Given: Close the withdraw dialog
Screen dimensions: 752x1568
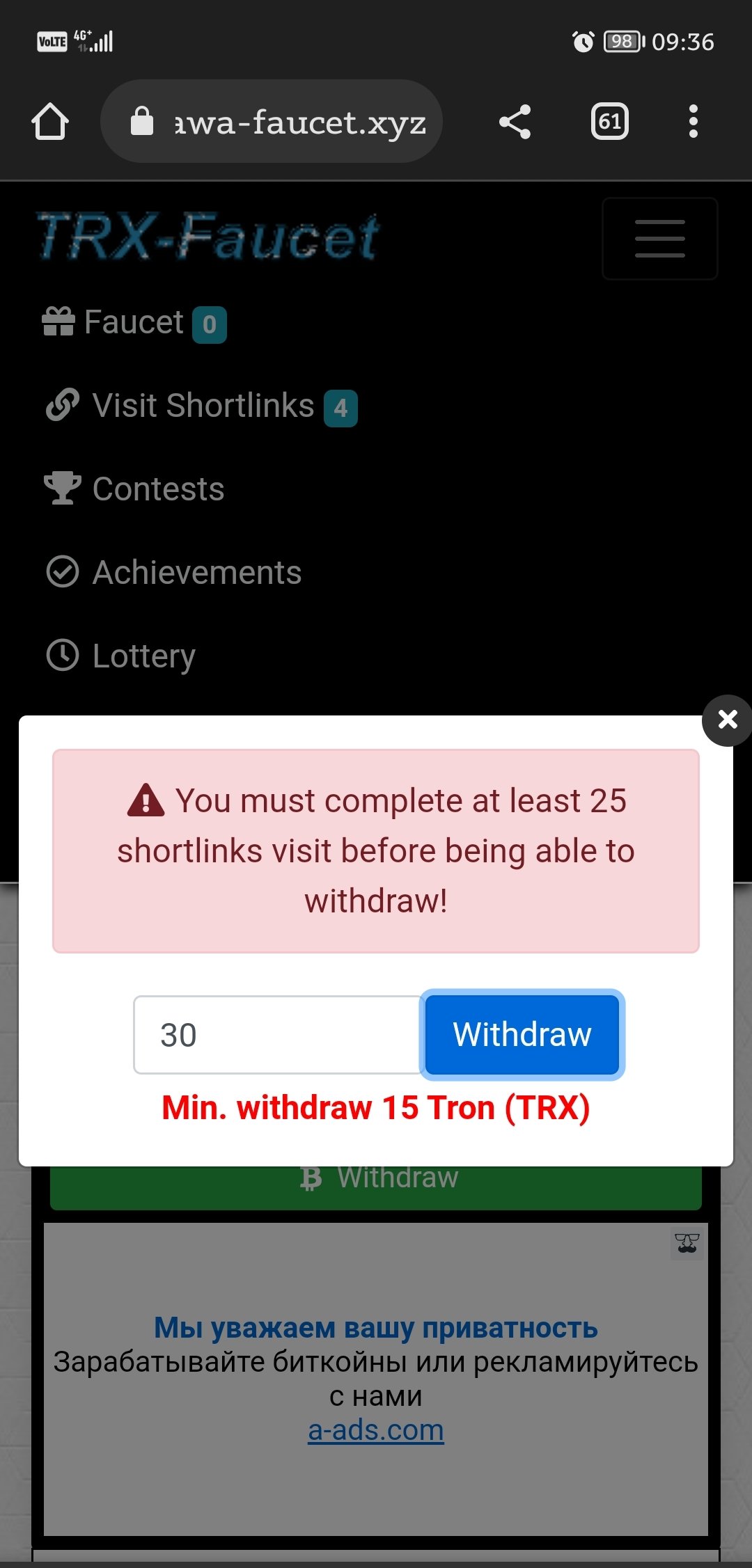Looking at the screenshot, I should [x=727, y=720].
